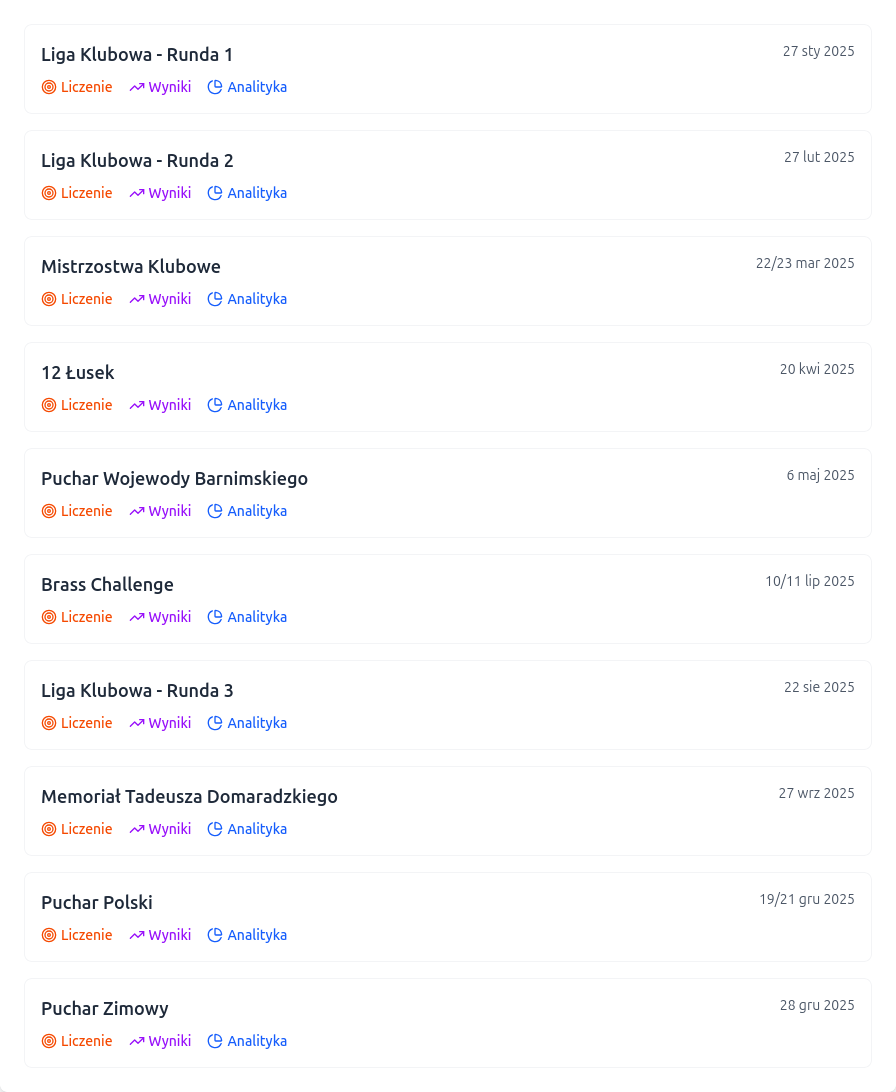View Wyniki for Brass Challenge
This screenshot has height=1092, width=896.
pos(160,617)
